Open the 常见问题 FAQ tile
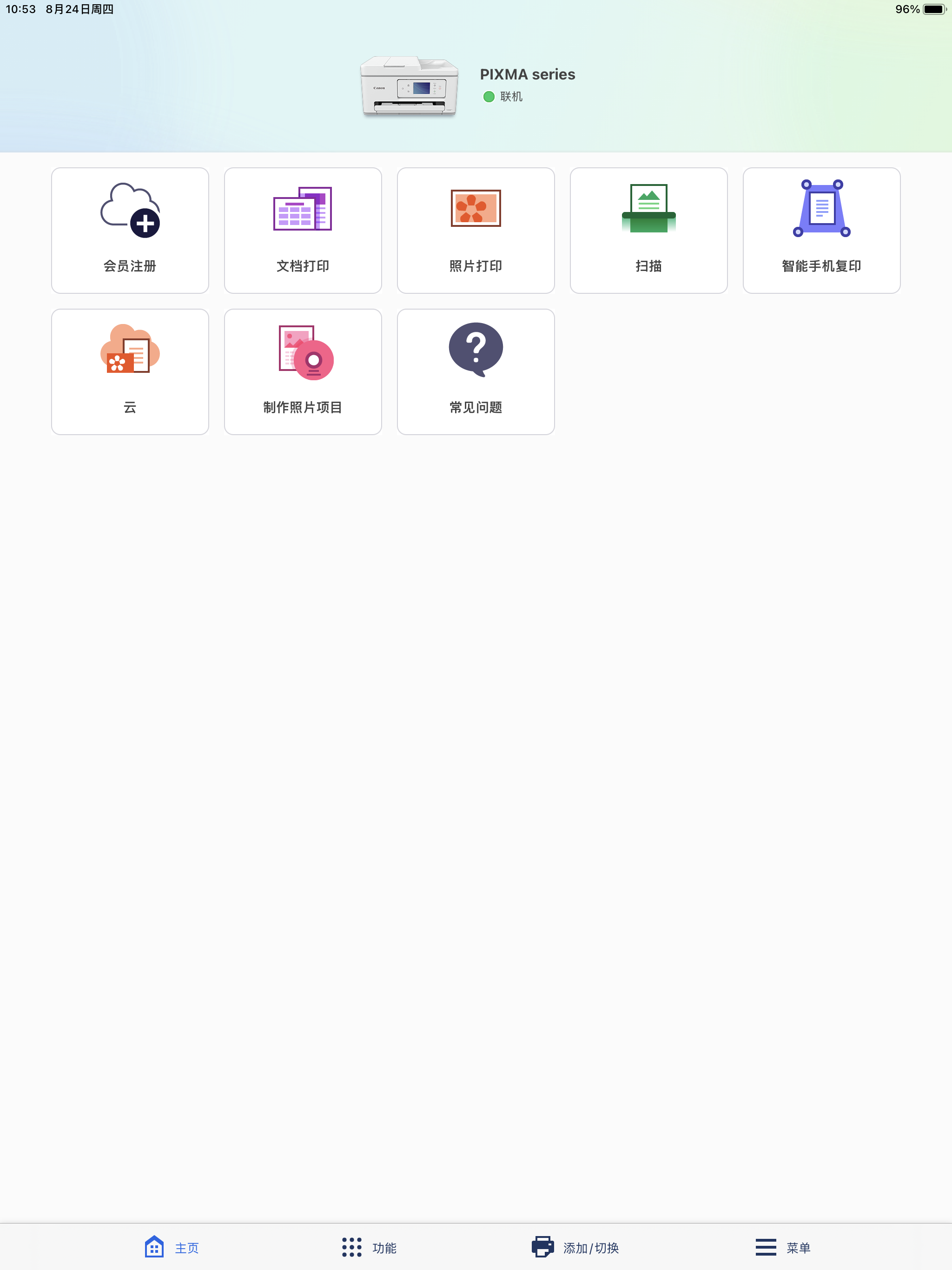The image size is (952, 1270). coord(476,371)
